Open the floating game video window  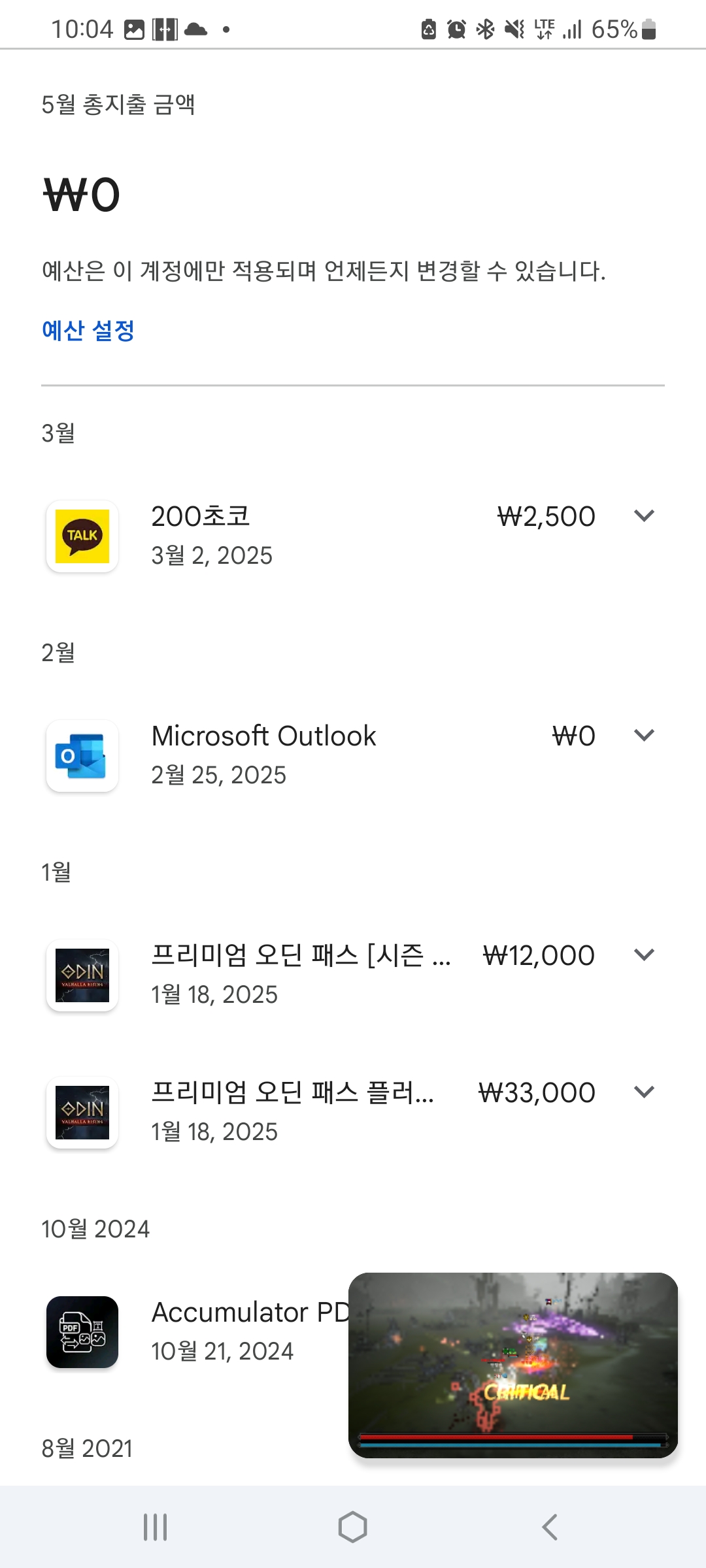pos(513,1364)
